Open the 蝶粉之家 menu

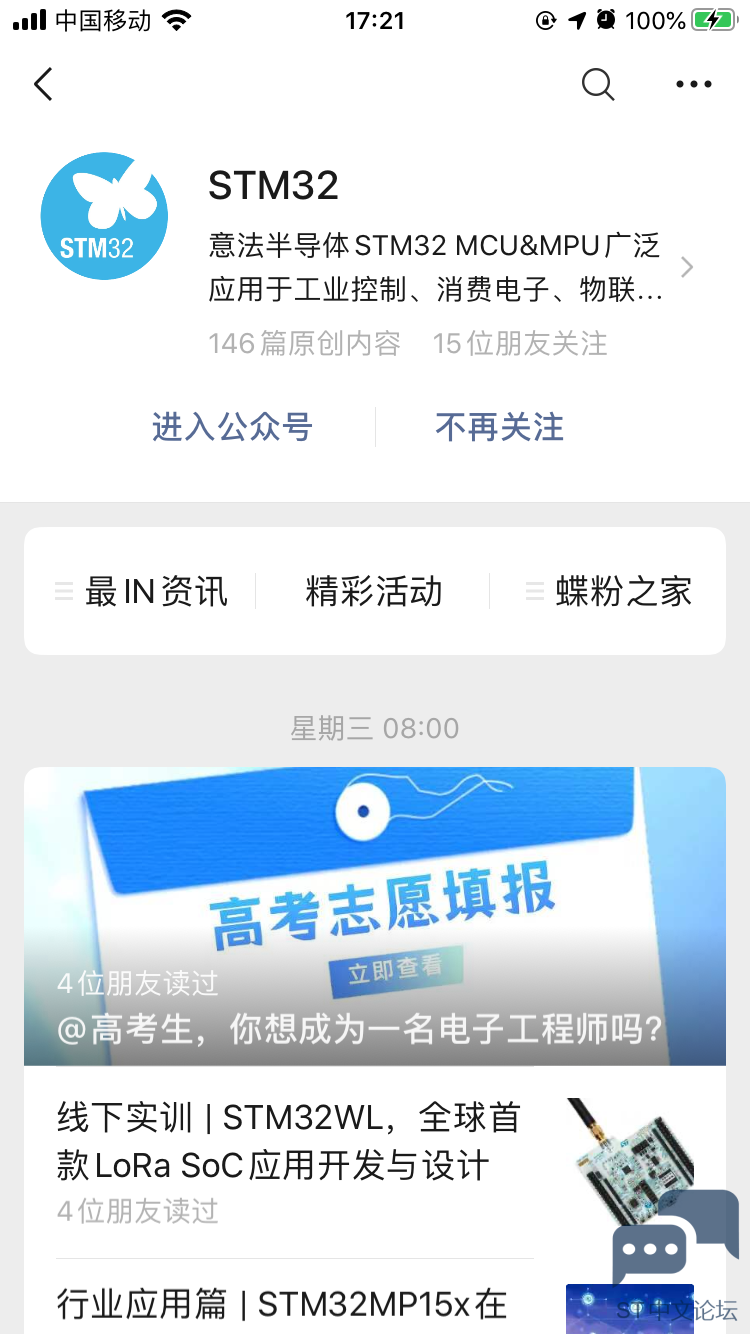610,591
